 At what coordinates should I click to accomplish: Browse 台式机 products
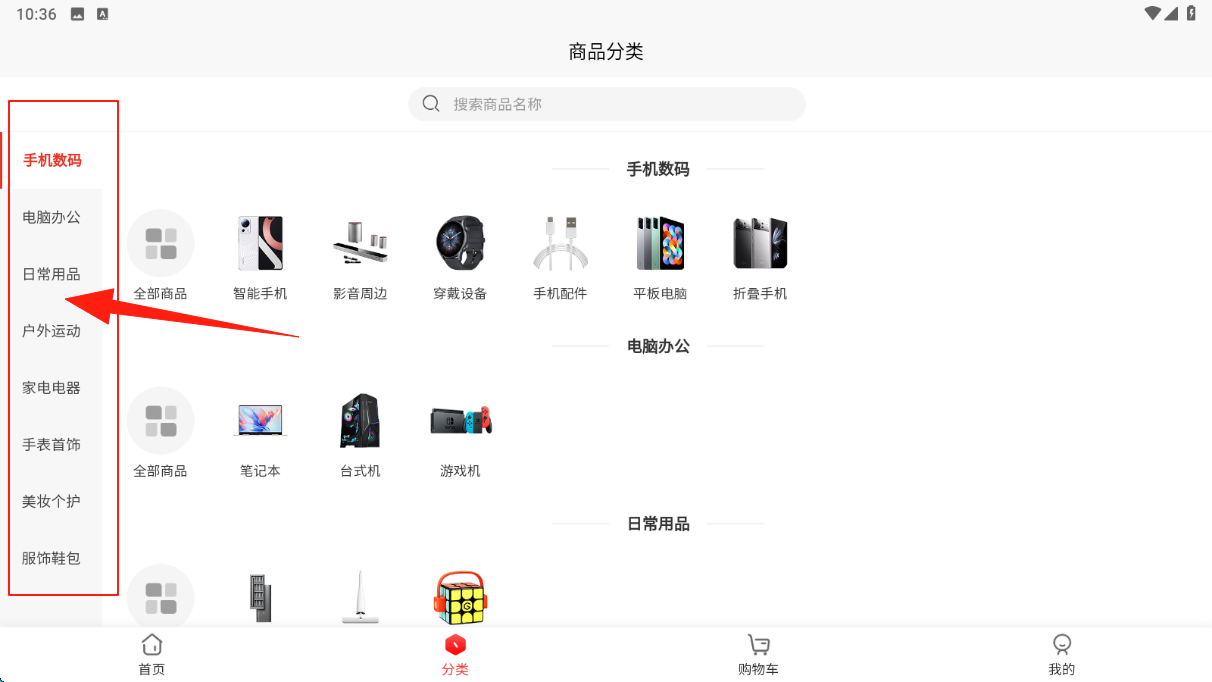click(360, 434)
